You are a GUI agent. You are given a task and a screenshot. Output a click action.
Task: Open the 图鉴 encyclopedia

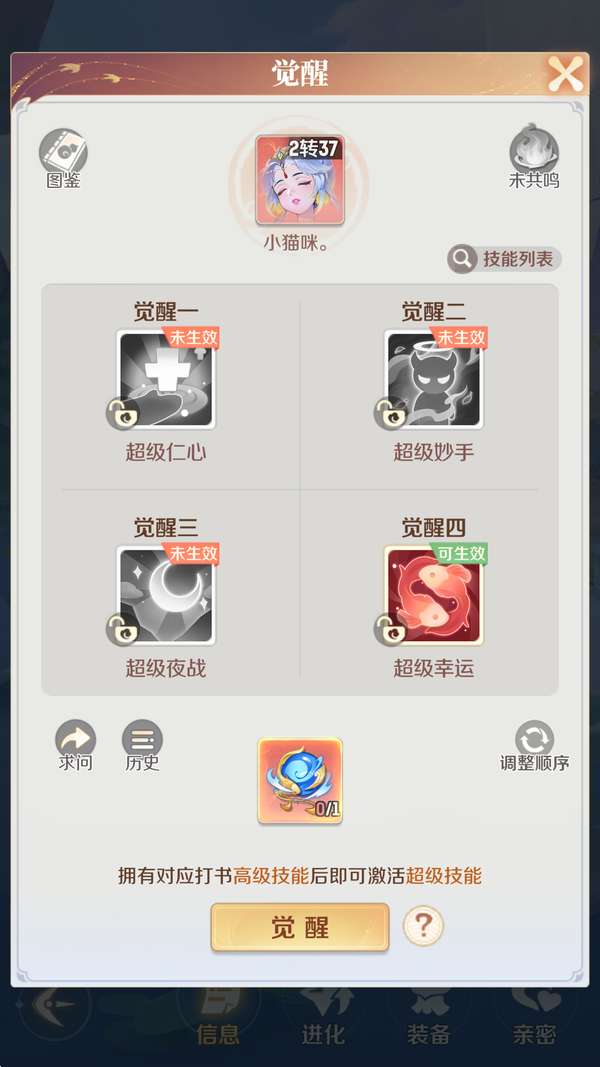coord(63,153)
